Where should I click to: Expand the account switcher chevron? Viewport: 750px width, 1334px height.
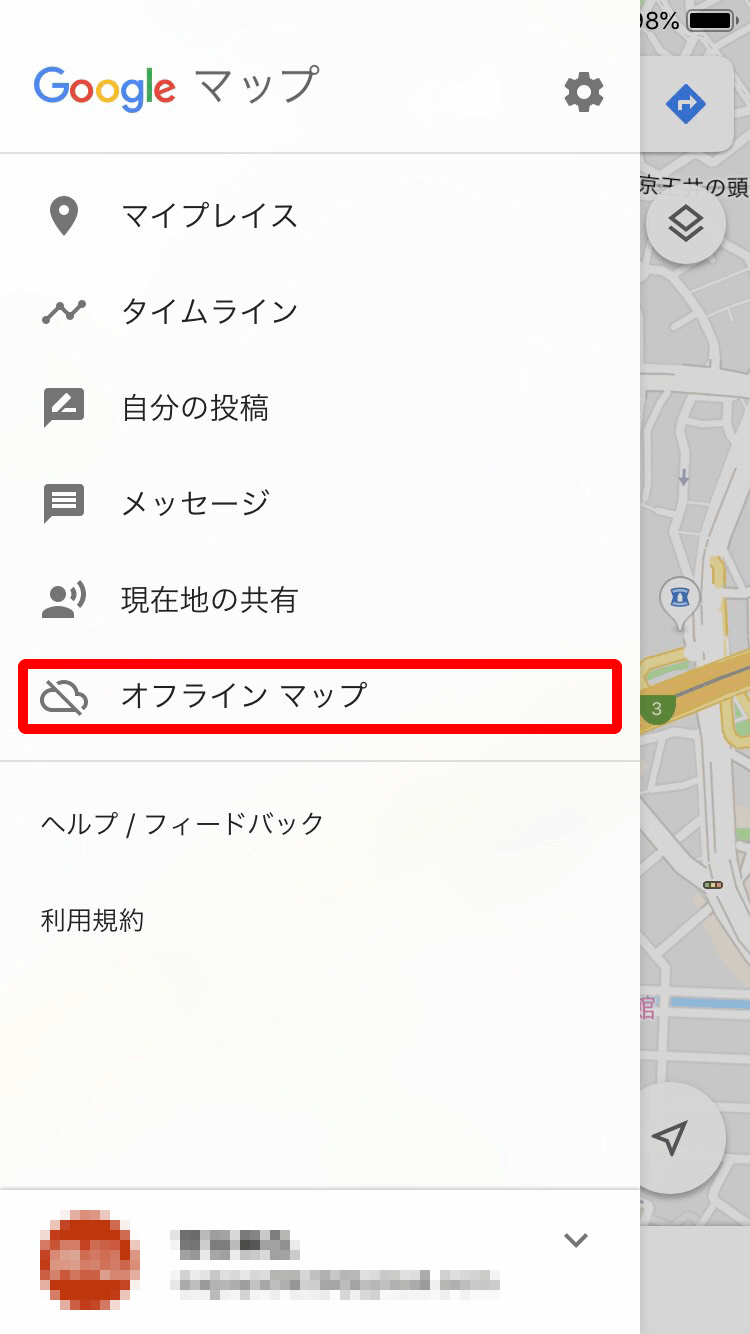coord(575,1241)
